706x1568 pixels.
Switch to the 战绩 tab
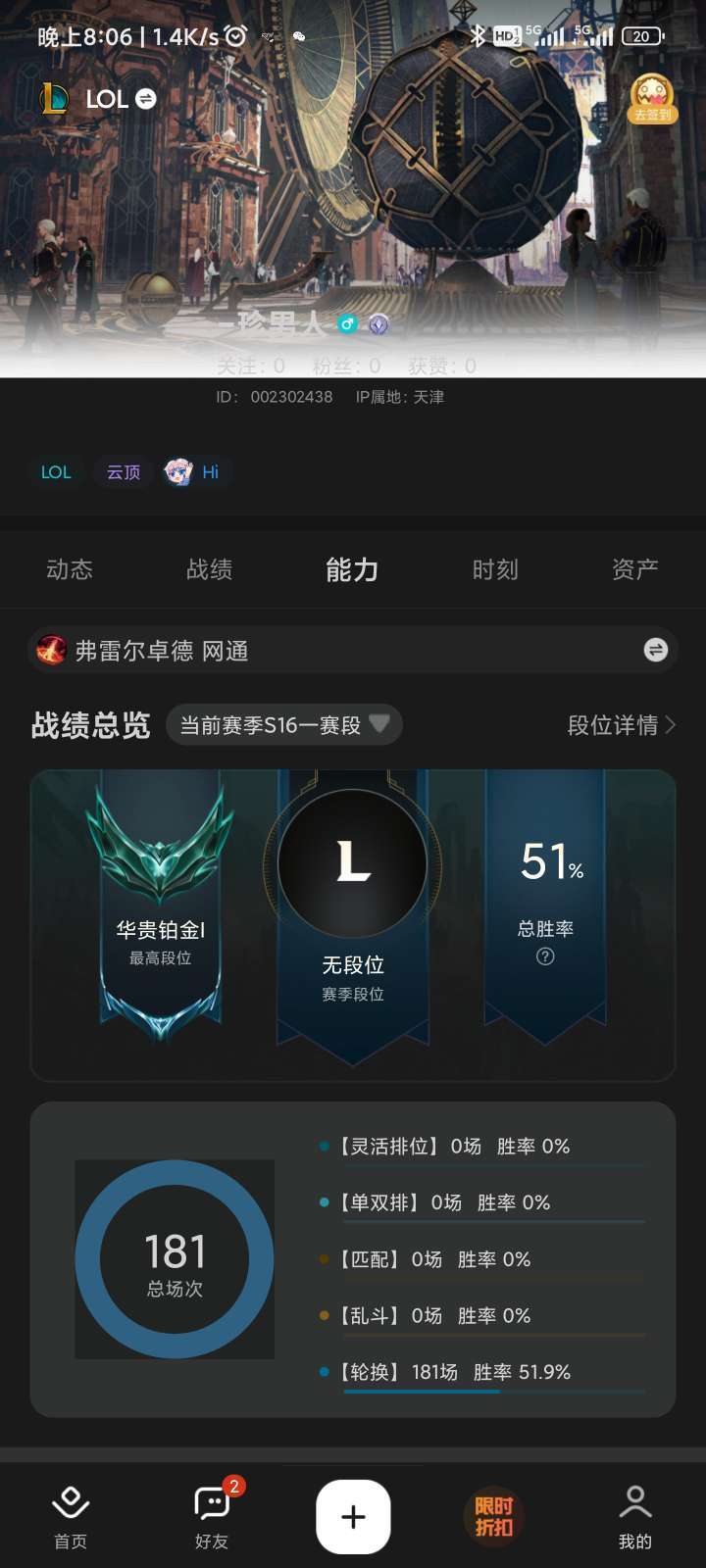click(210, 569)
